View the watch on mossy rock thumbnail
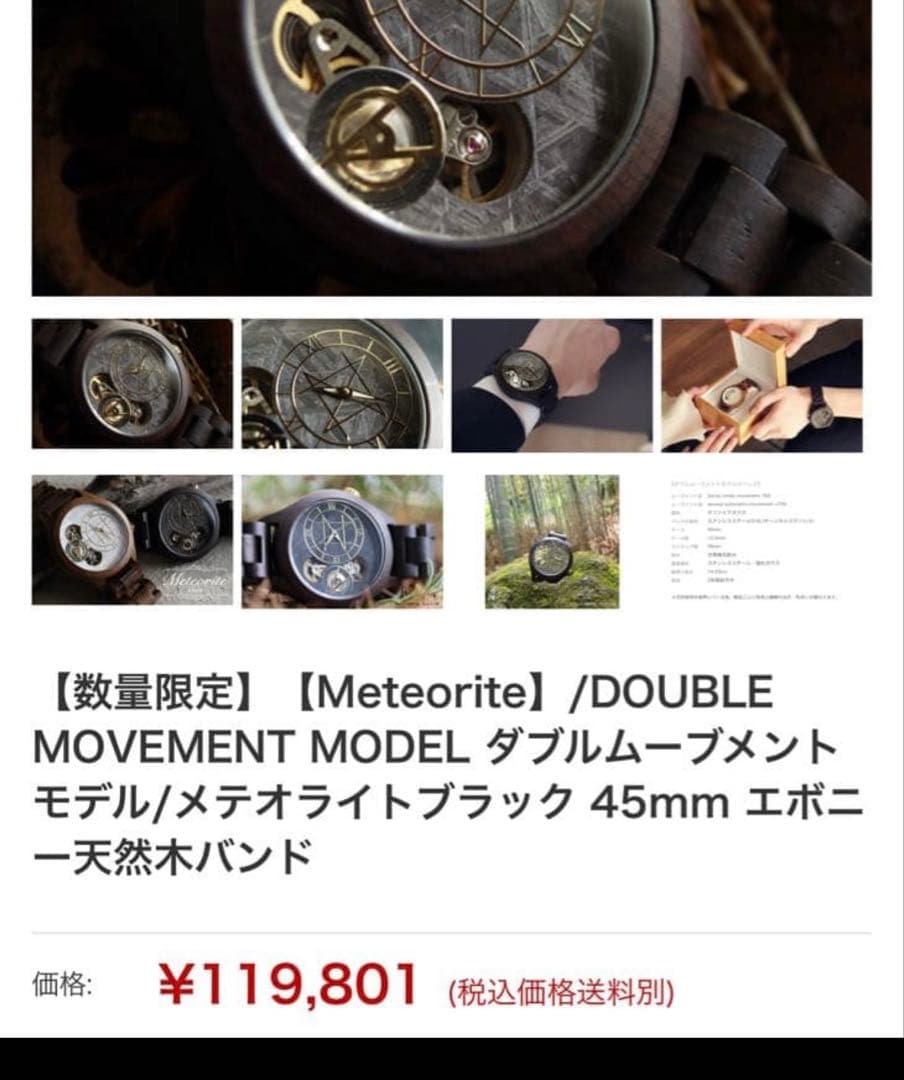 pos(551,541)
